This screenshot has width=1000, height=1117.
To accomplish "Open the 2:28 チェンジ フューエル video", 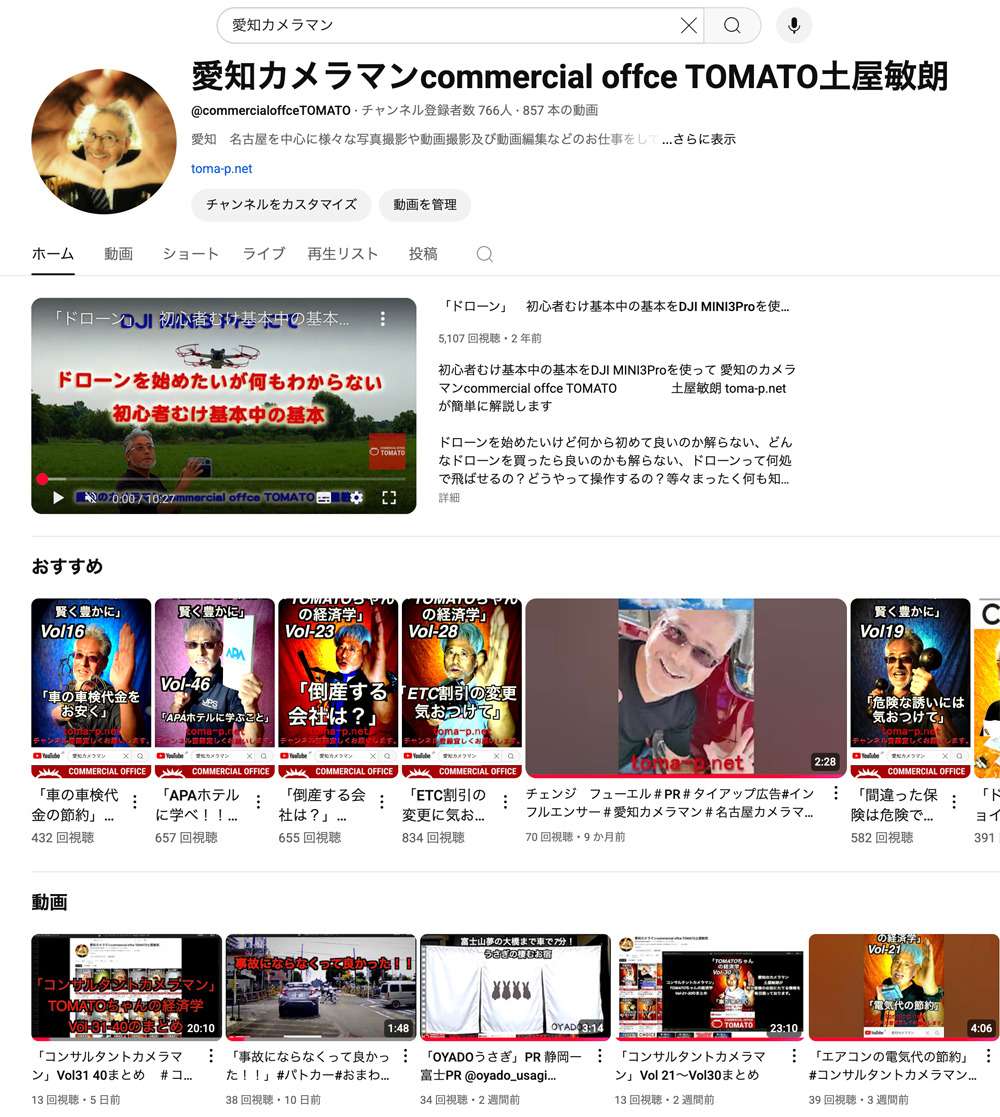I will (685, 688).
